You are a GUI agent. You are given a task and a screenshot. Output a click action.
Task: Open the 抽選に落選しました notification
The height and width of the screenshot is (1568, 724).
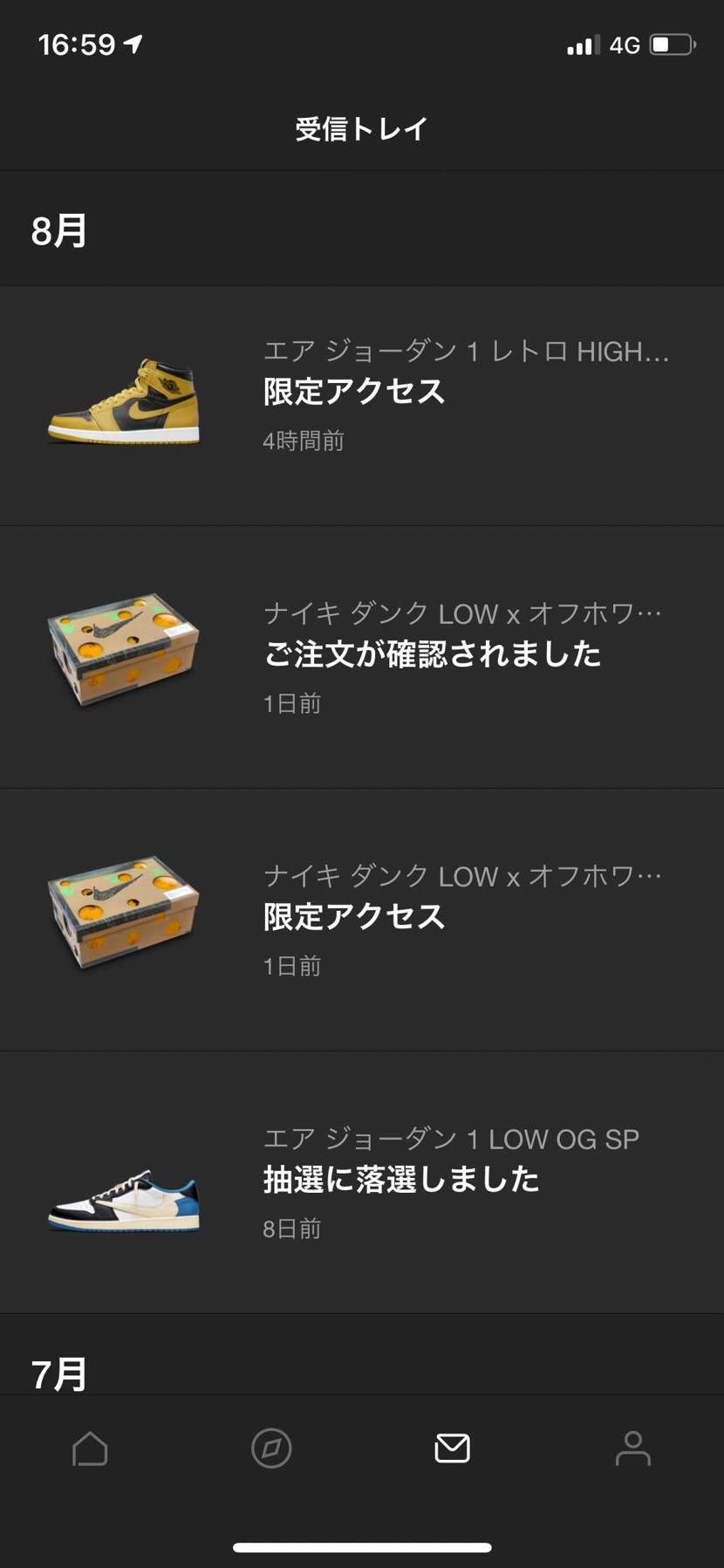[401, 1179]
